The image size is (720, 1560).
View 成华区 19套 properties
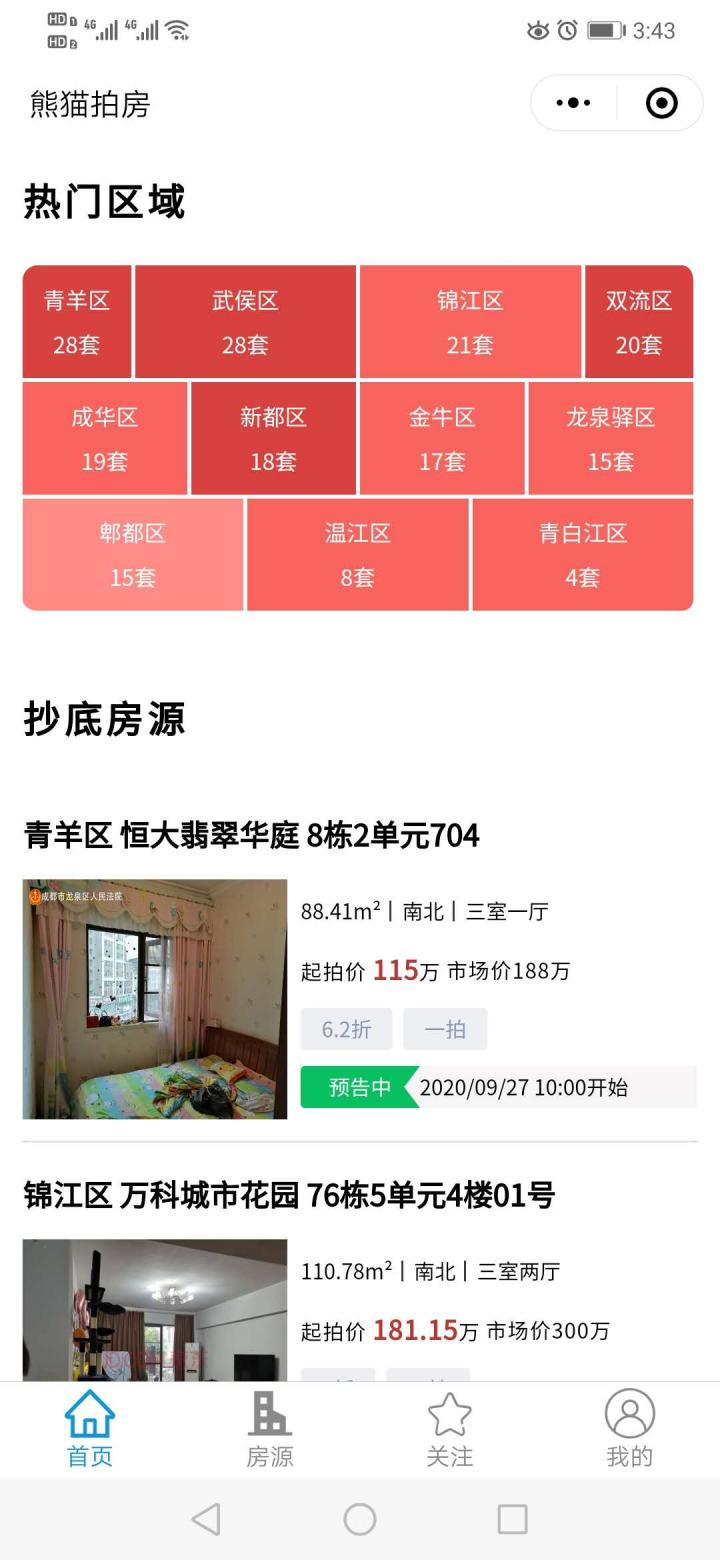click(x=105, y=438)
